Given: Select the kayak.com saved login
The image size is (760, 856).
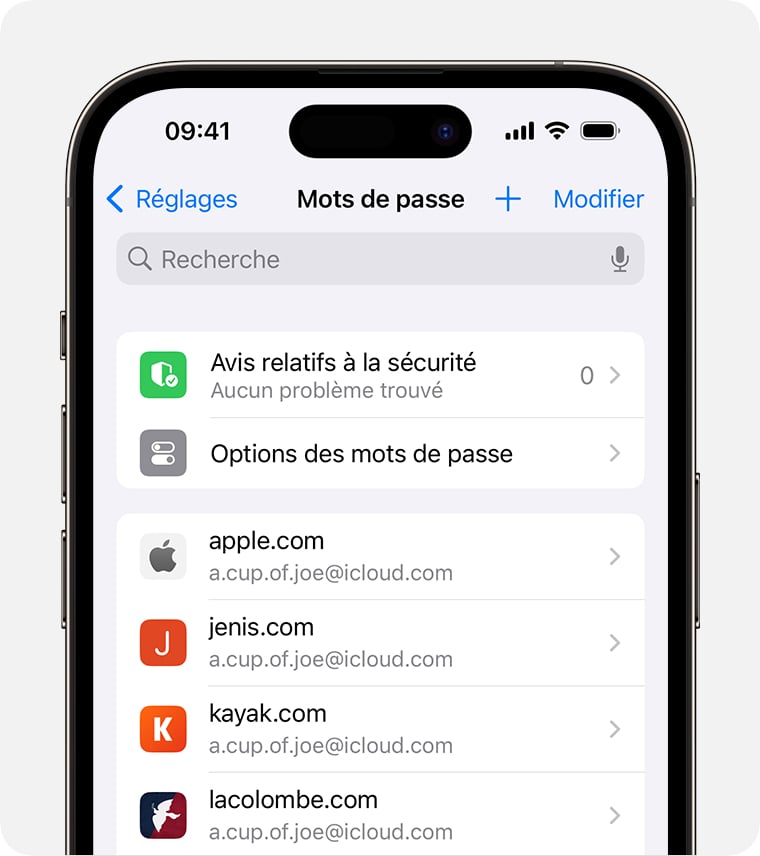Looking at the screenshot, I should [380, 729].
